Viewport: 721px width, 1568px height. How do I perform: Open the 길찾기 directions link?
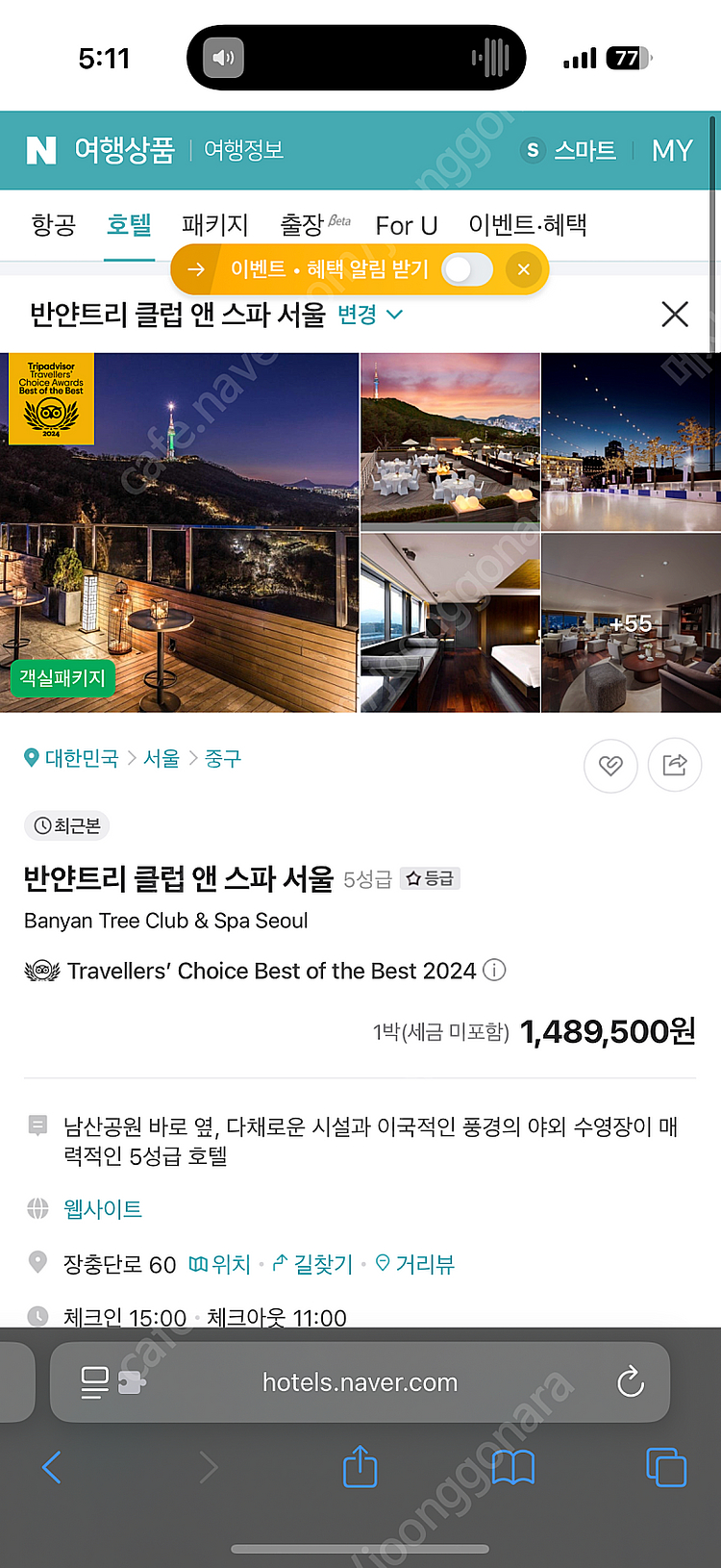click(313, 1264)
